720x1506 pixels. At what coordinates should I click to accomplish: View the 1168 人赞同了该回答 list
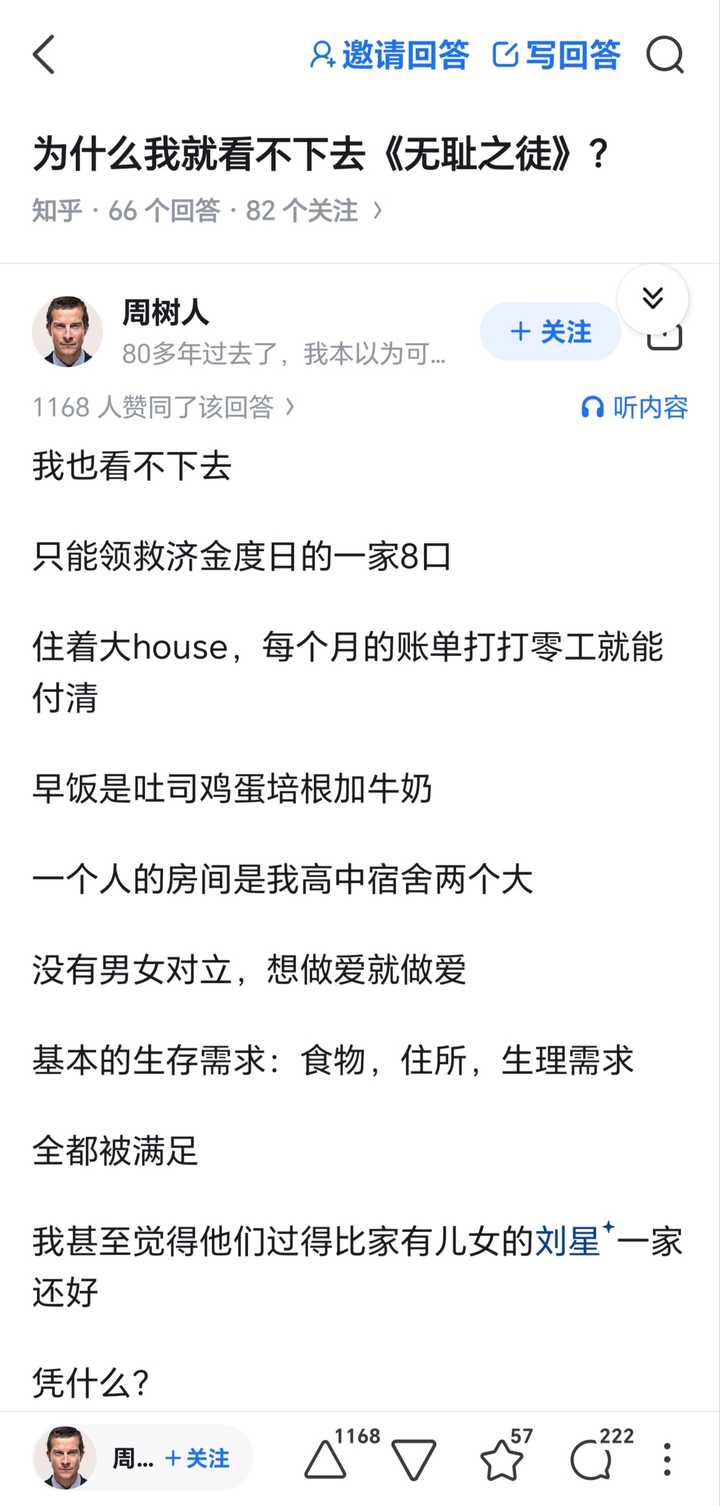[164, 407]
